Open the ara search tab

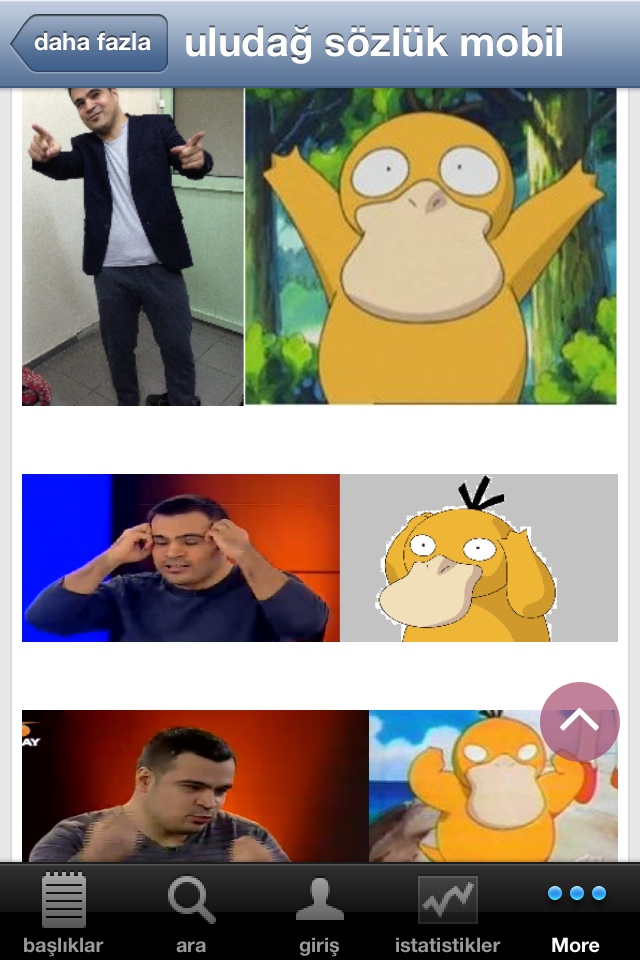coord(191,913)
